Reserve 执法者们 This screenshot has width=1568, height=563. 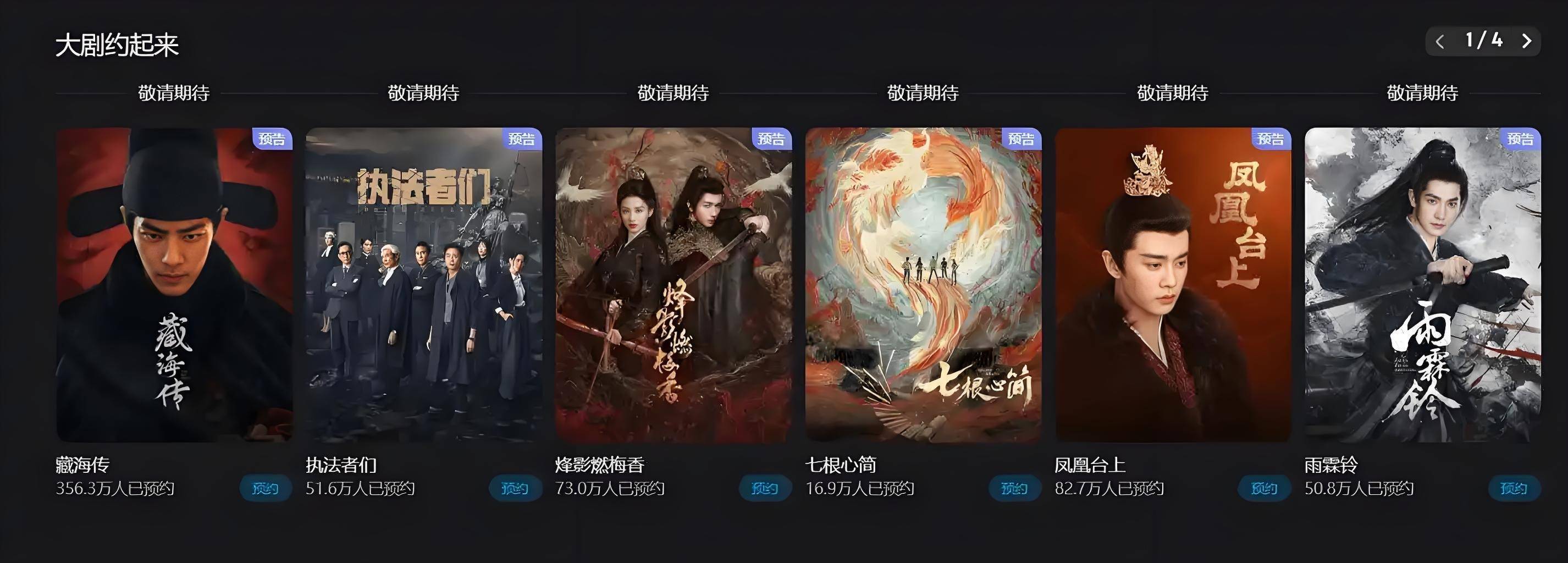(x=515, y=489)
